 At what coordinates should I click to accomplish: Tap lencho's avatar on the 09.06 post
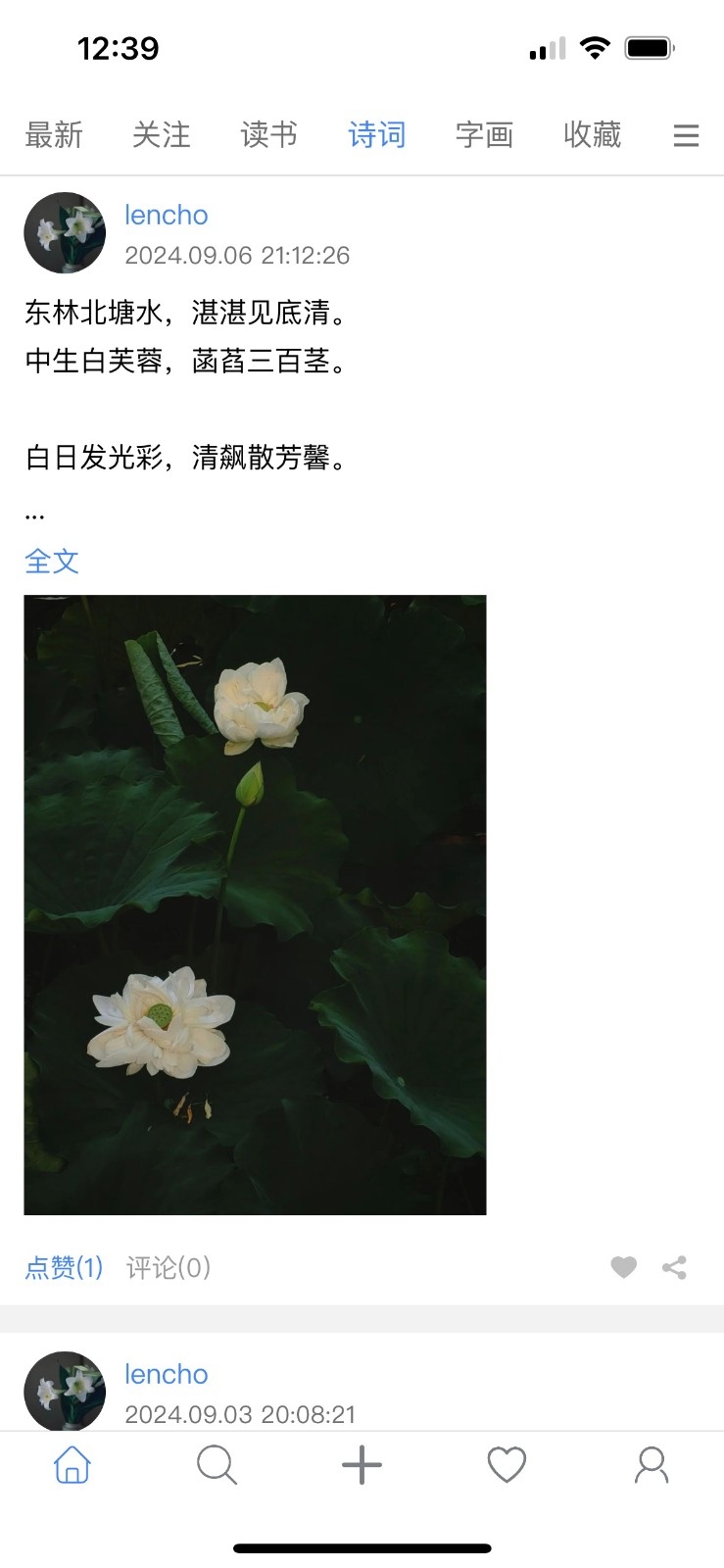click(x=65, y=232)
